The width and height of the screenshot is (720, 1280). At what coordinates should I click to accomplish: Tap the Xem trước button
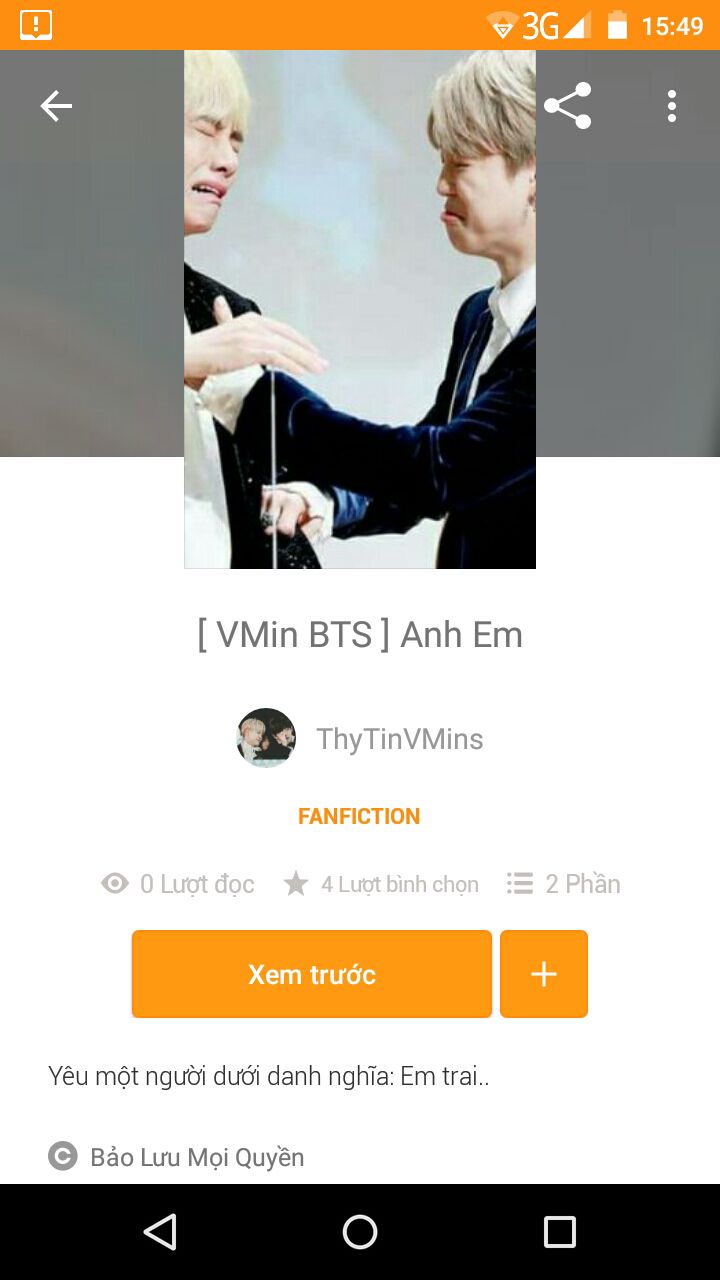coord(312,974)
